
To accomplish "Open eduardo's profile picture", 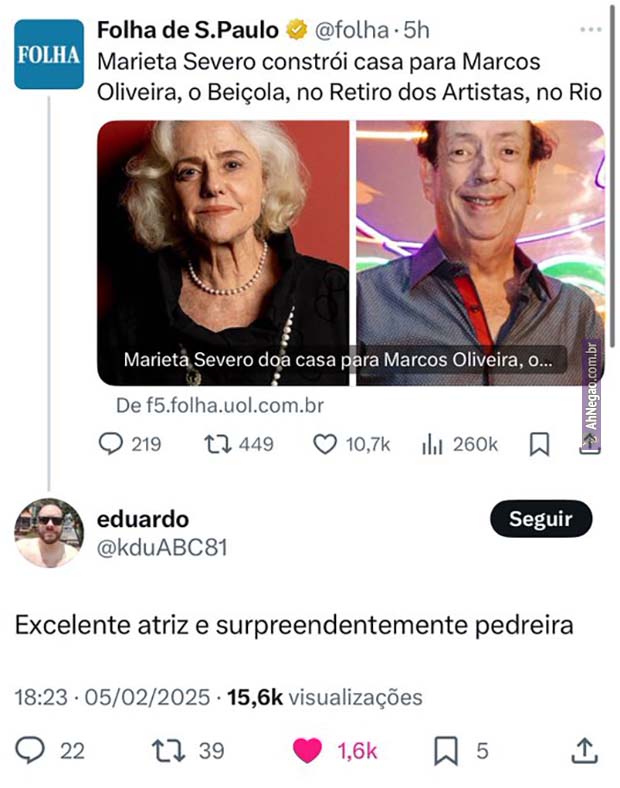I will pyautogui.click(x=49, y=532).
